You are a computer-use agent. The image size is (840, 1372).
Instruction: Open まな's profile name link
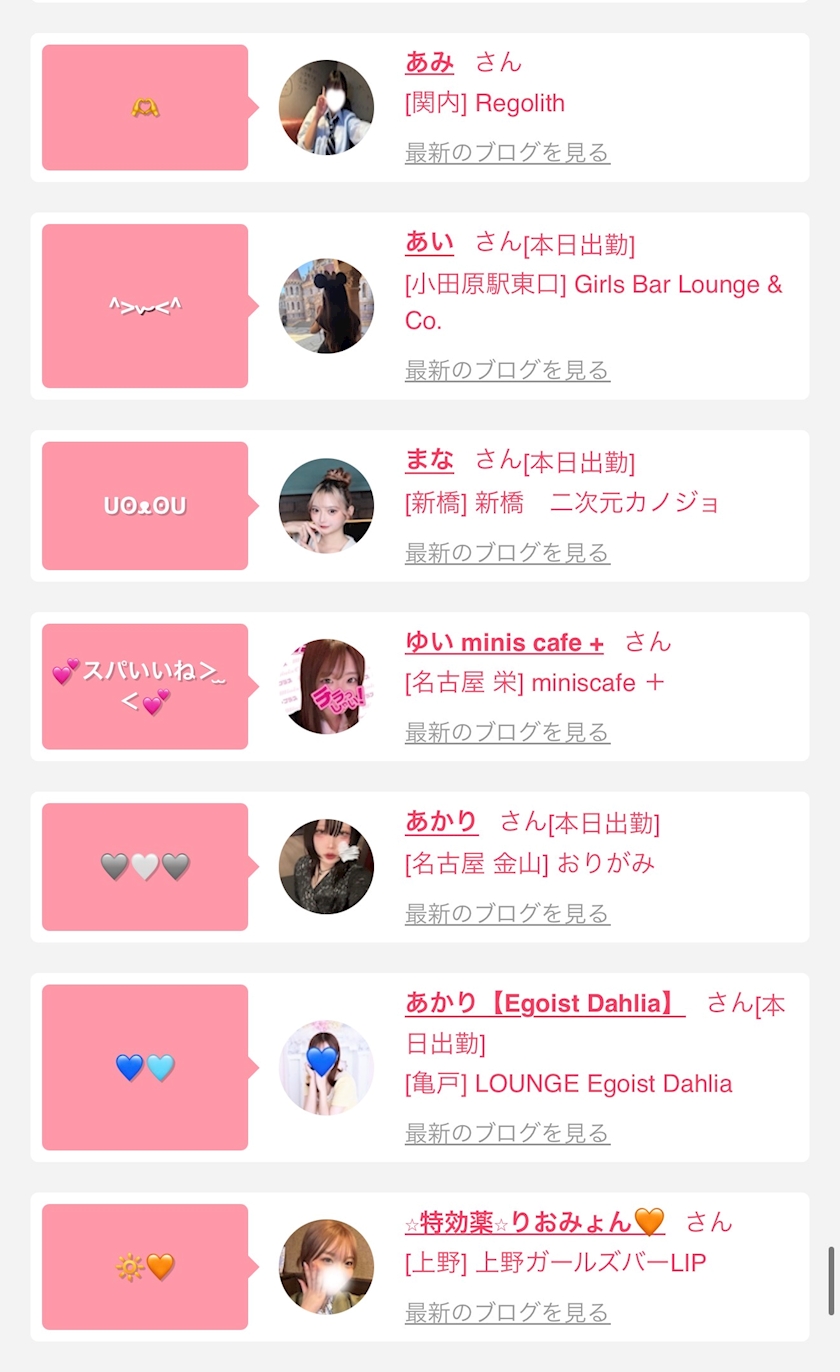[429, 460]
